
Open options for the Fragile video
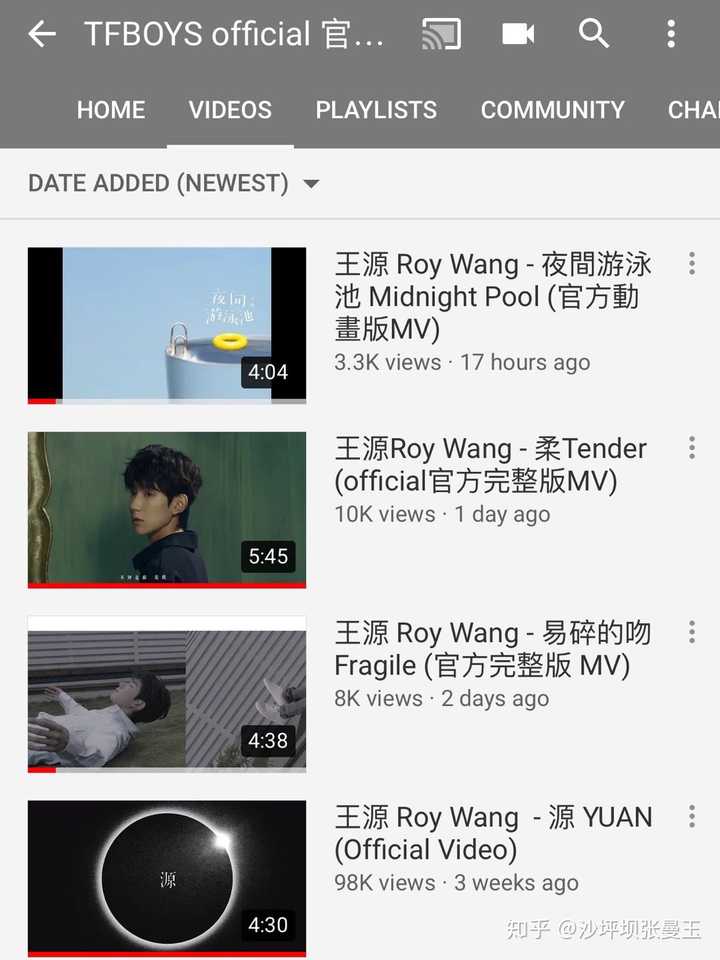pyautogui.click(x=691, y=632)
